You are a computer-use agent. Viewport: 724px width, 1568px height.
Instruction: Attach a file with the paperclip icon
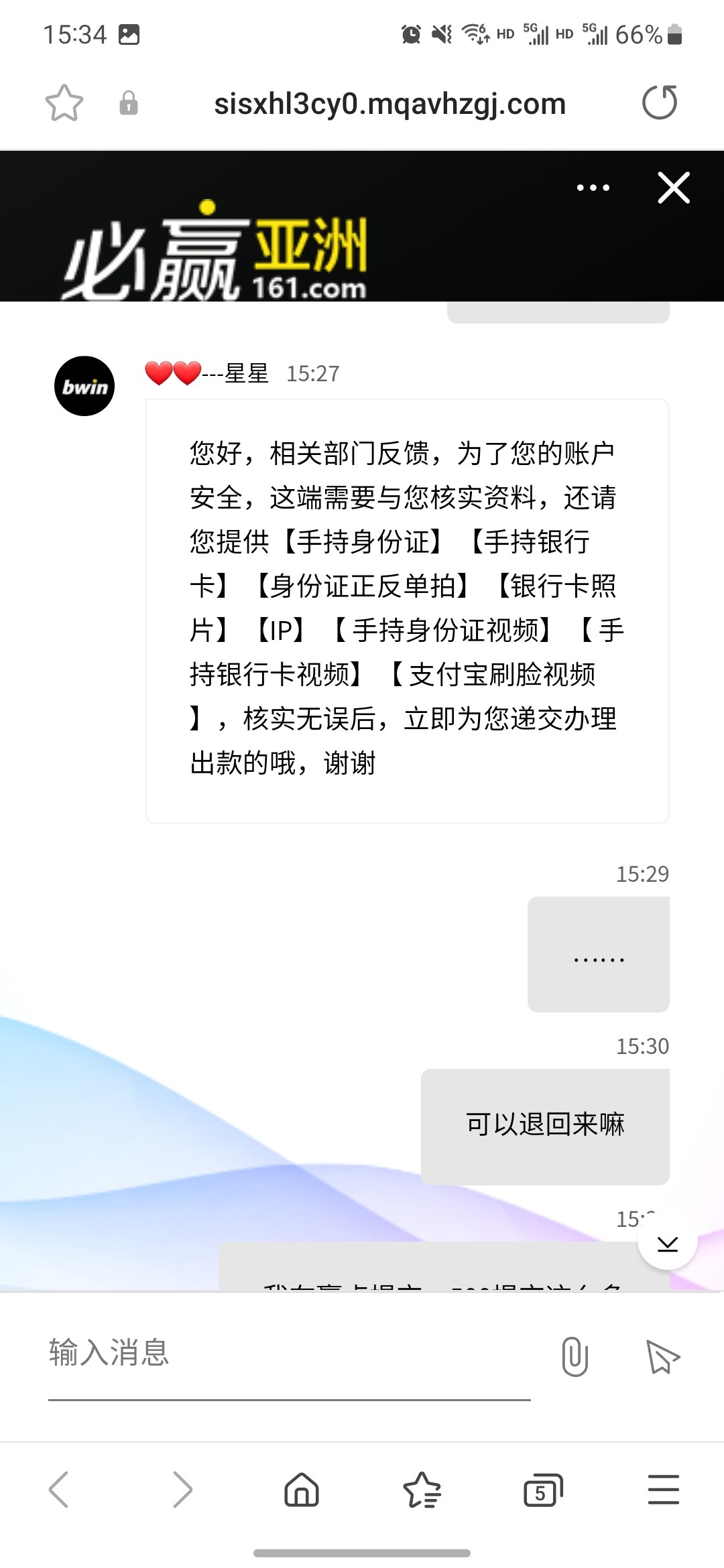575,1356
